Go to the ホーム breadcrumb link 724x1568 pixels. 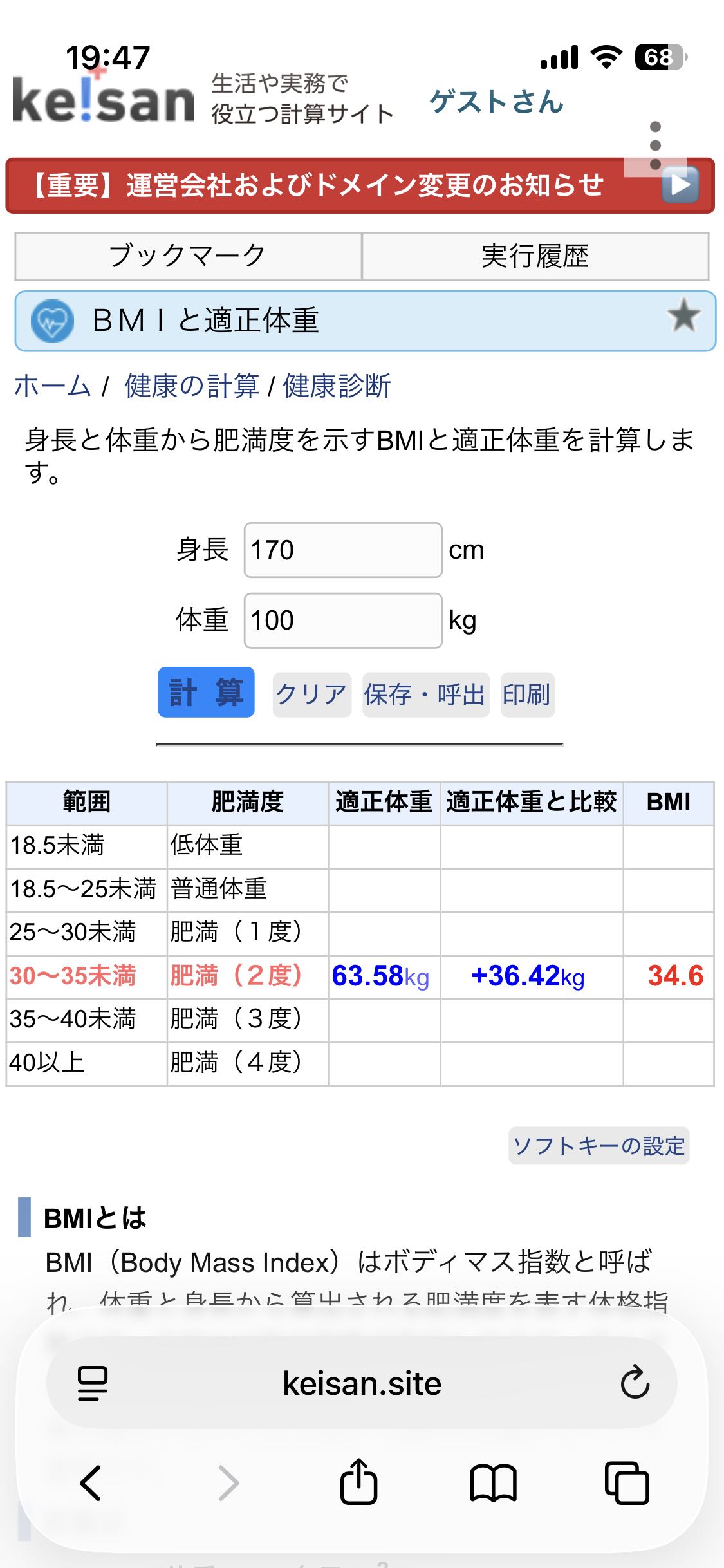tap(53, 386)
